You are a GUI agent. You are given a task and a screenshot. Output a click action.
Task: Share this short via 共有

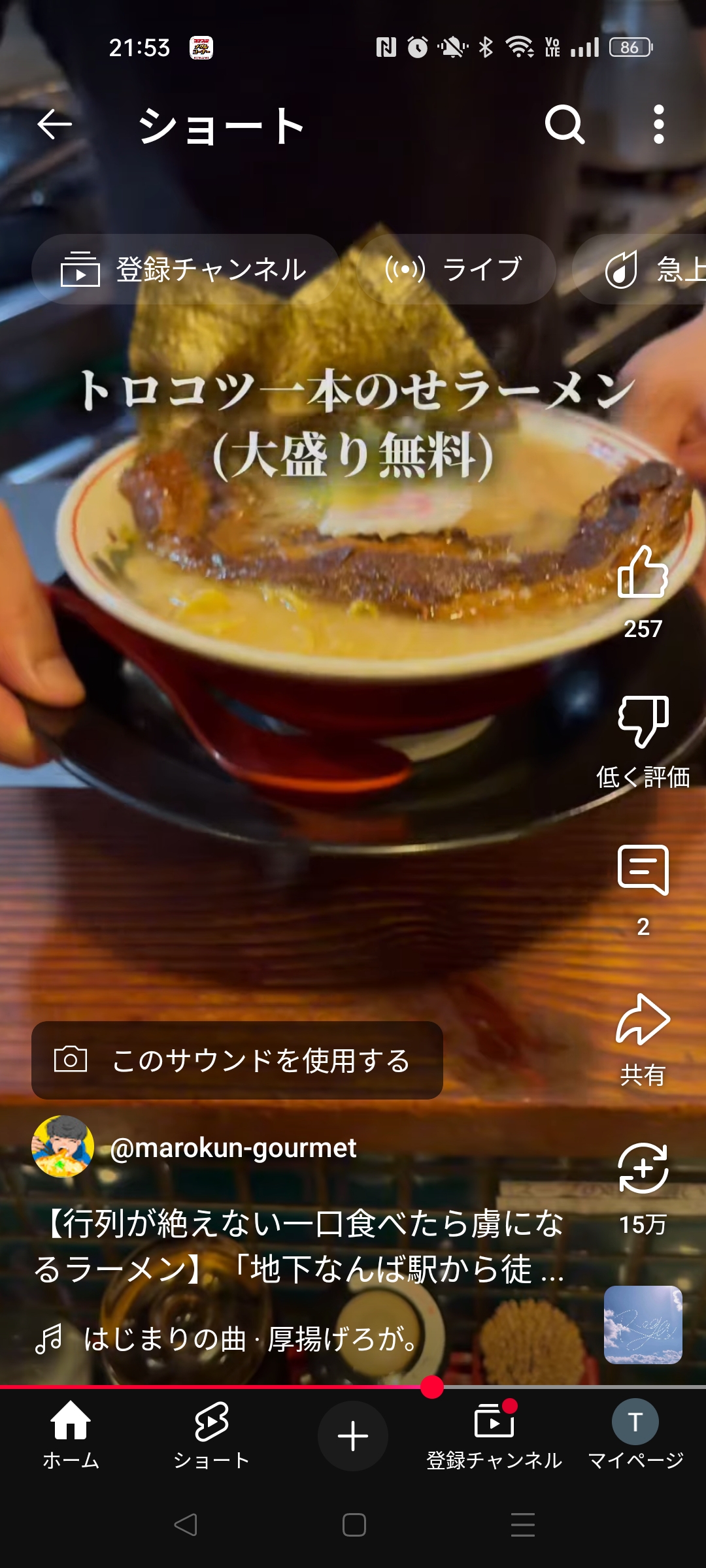643,1020
